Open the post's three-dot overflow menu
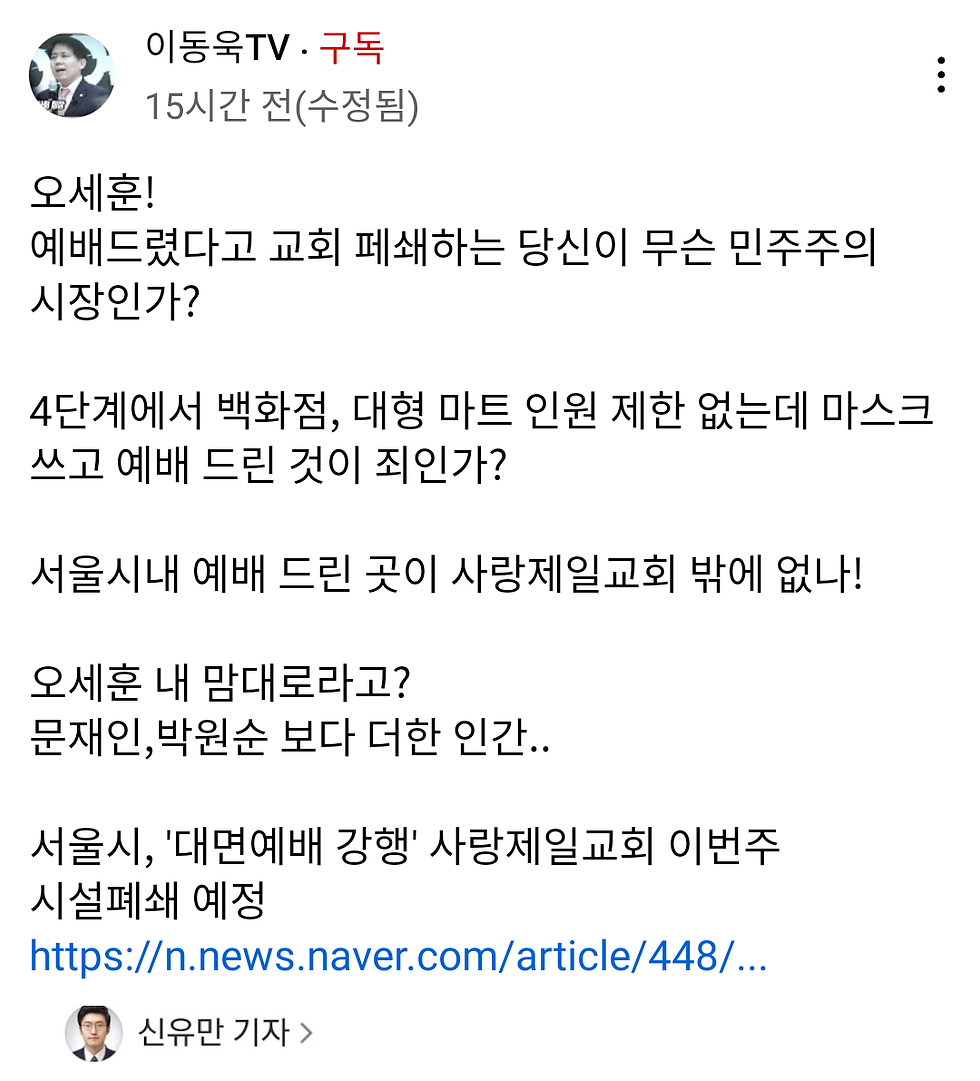Image resolution: width=980 pixels, height=1081 pixels. coord(941,75)
